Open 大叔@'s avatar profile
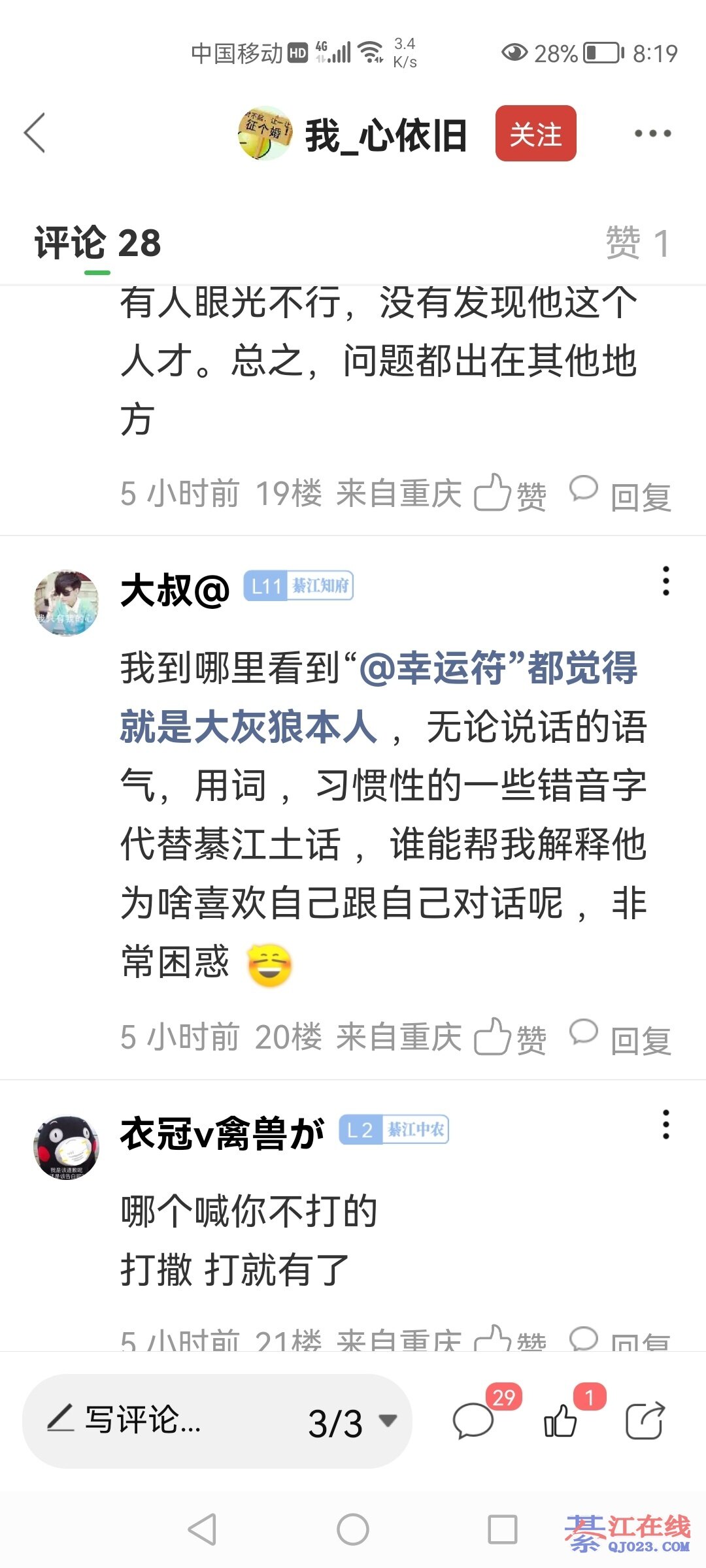 (66, 602)
